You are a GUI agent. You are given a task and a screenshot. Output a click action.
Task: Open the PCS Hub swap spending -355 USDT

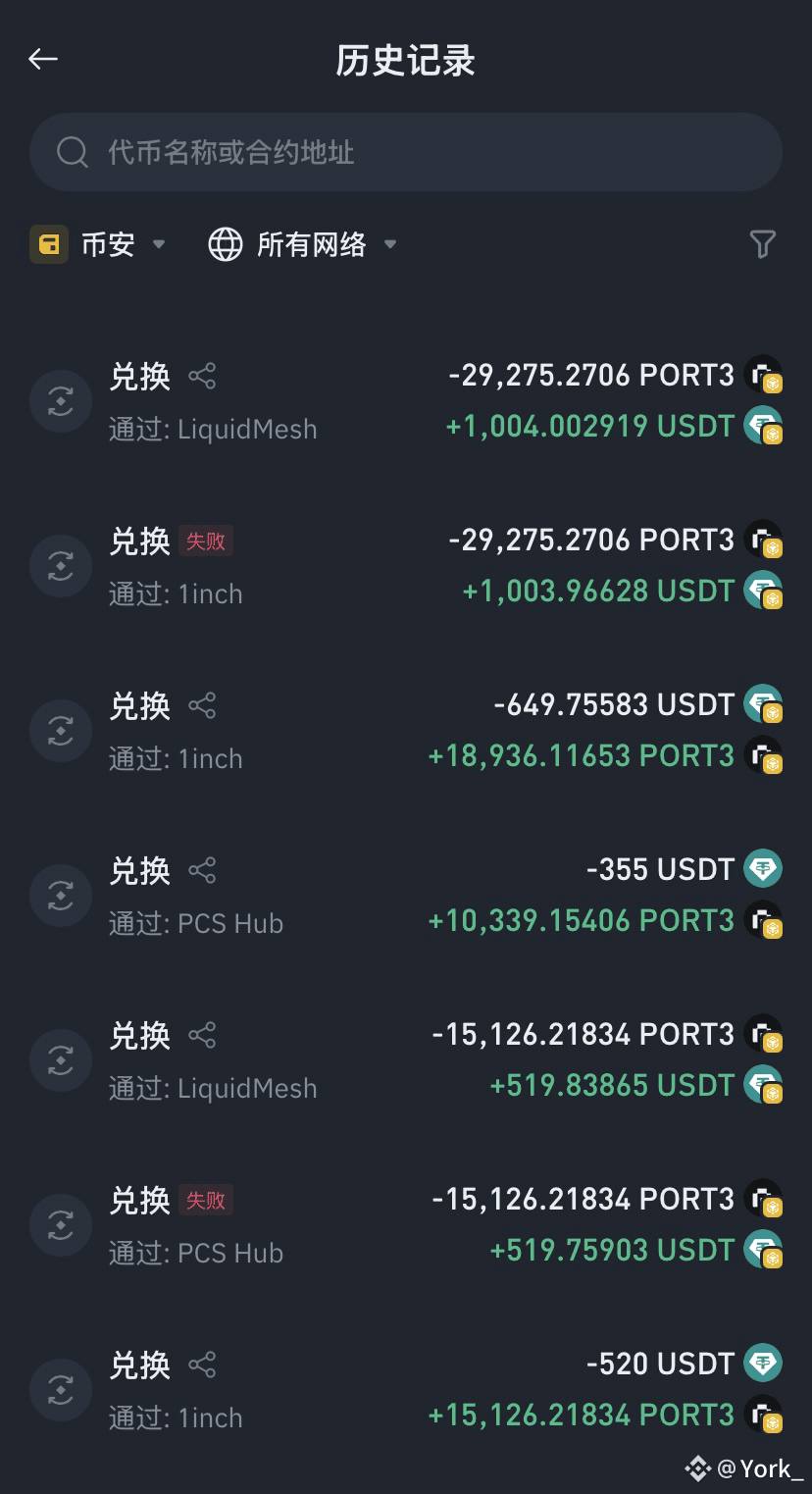pyautogui.click(x=406, y=896)
